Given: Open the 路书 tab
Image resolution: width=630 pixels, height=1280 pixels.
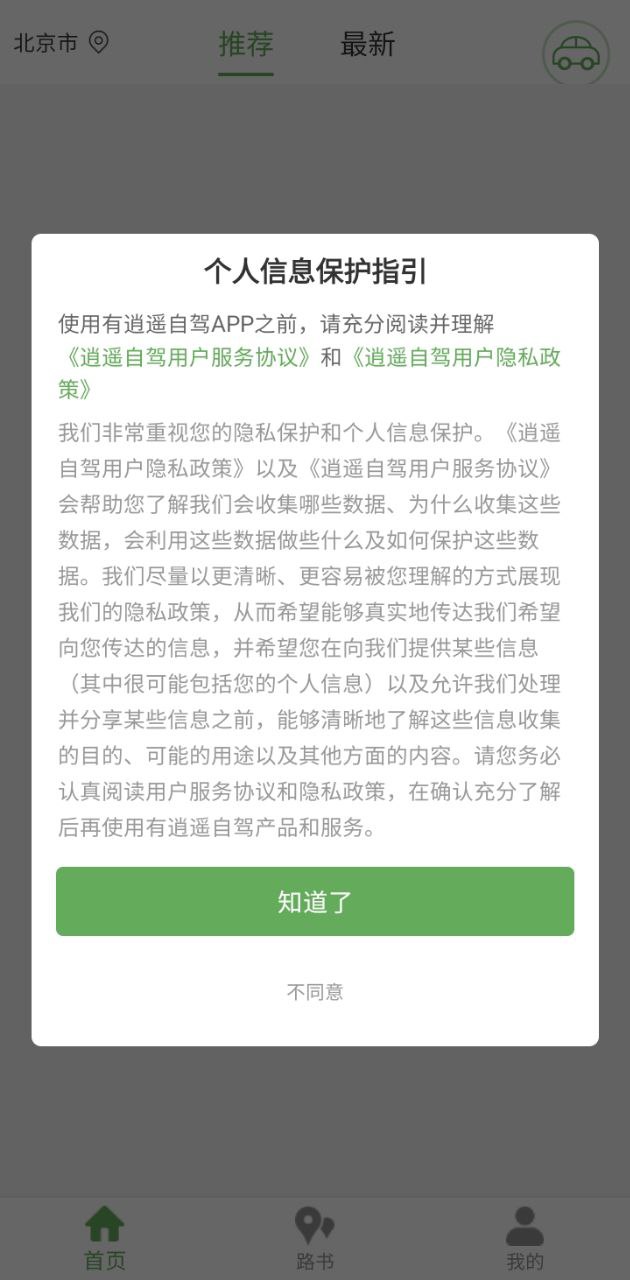Looking at the screenshot, I should click(315, 1238).
